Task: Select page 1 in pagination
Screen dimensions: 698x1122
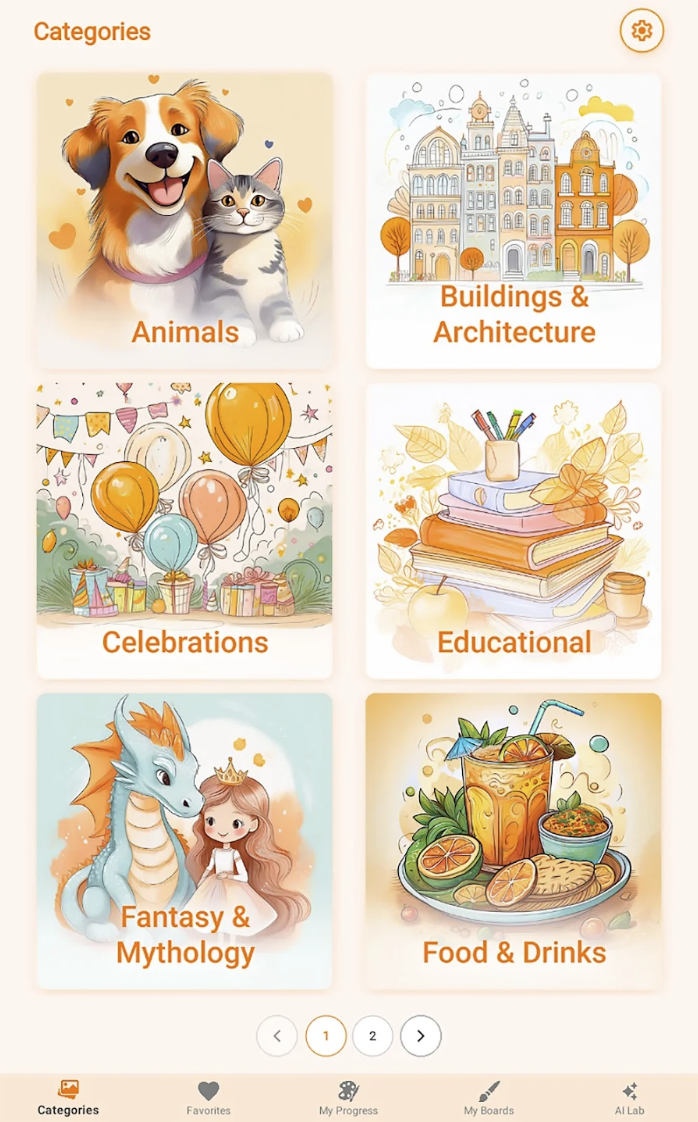Action: click(325, 1036)
